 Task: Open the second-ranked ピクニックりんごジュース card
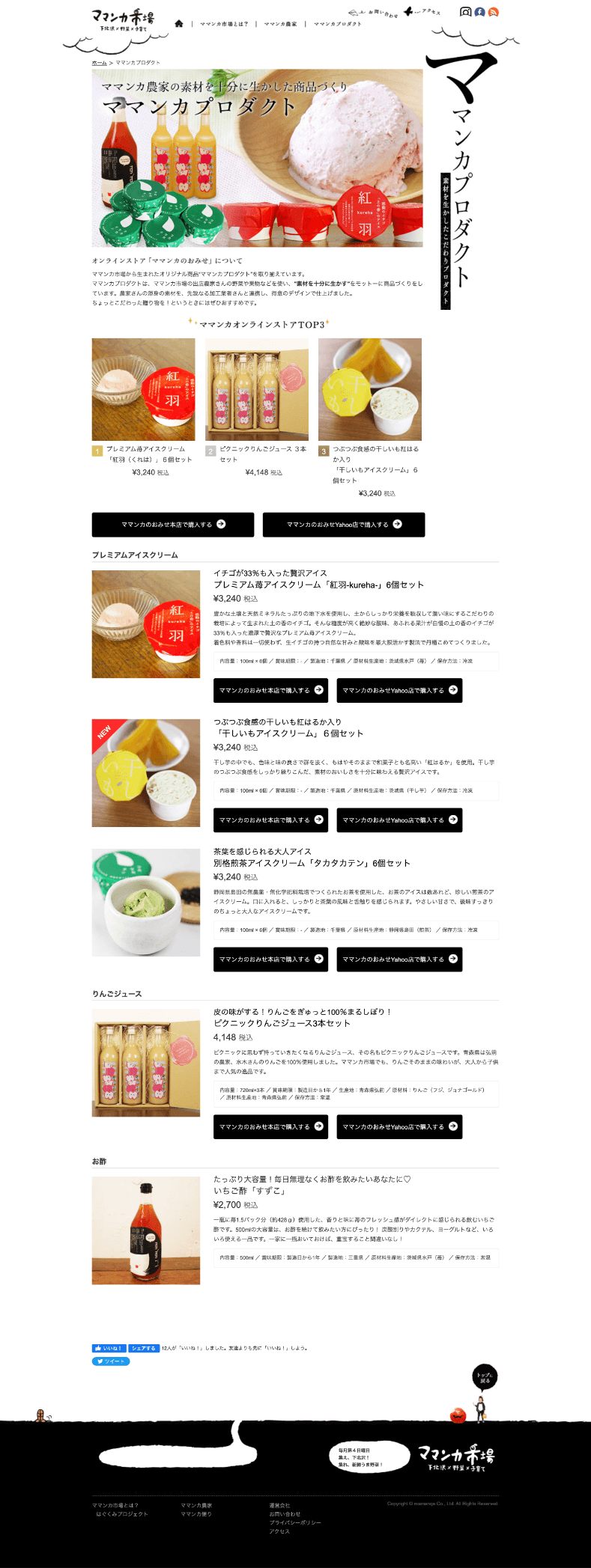coord(257,389)
